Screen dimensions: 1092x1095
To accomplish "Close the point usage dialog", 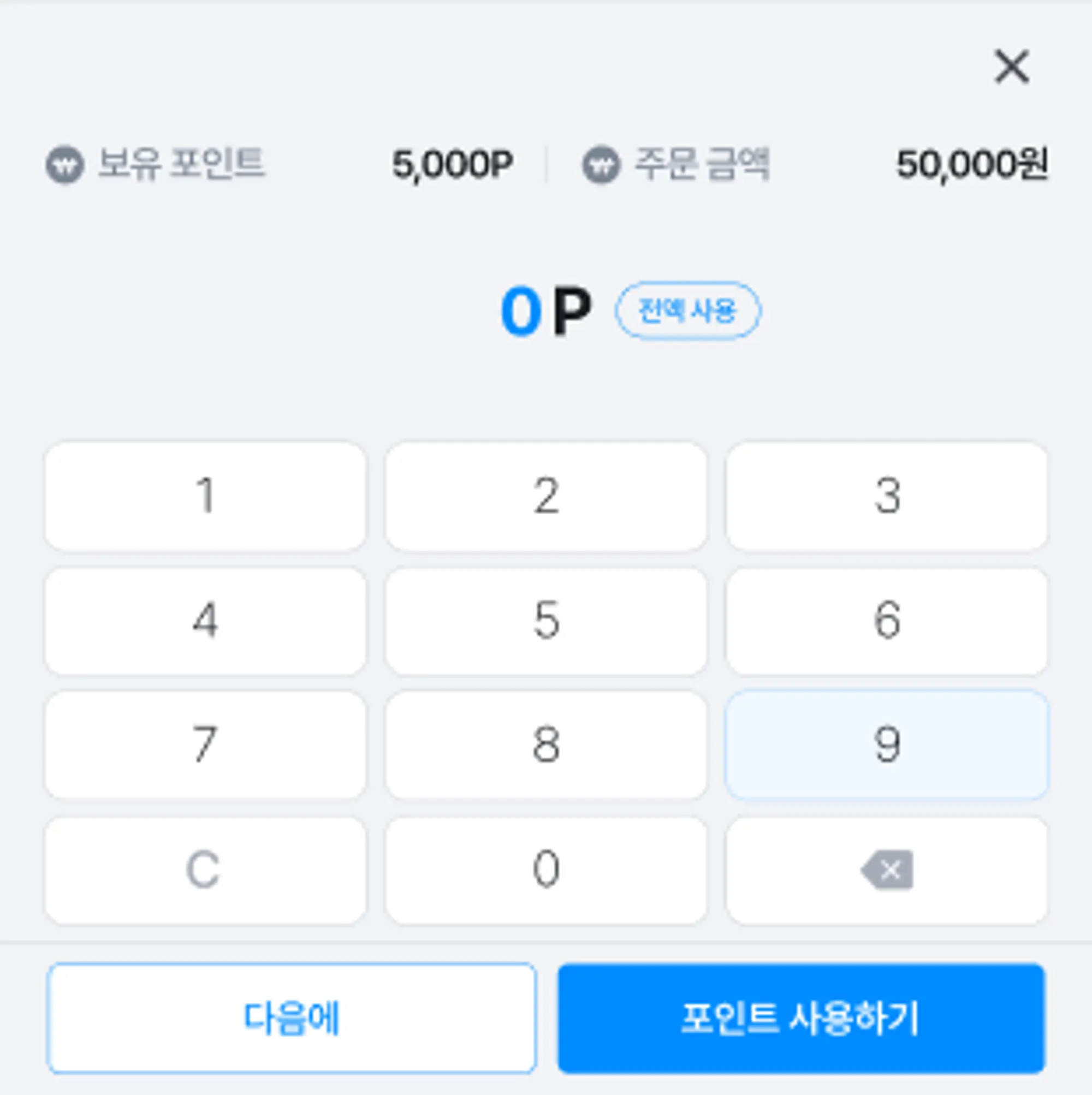I will pyautogui.click(x=1012, y=67).
